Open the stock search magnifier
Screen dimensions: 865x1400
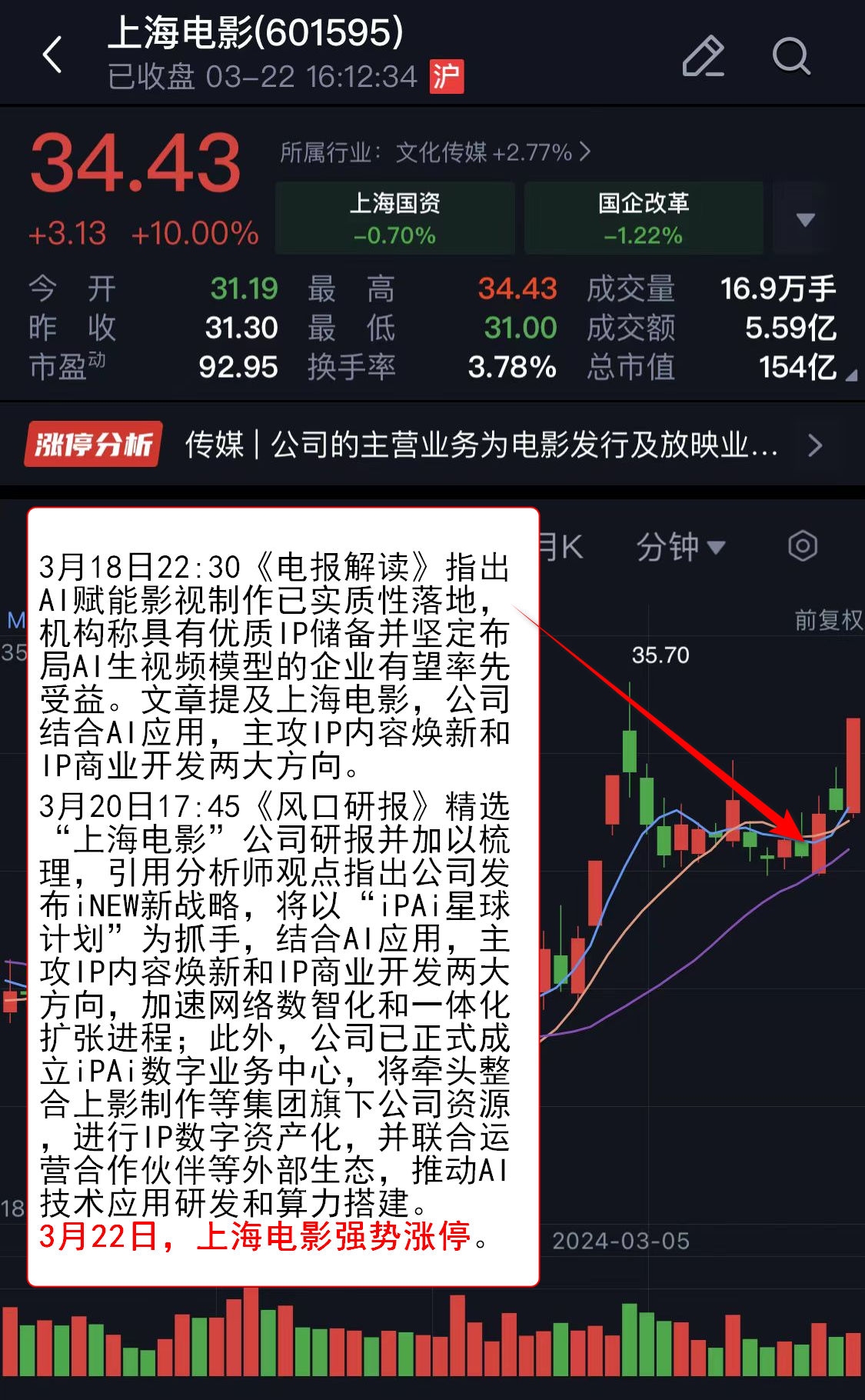click(x=790, y=56)
